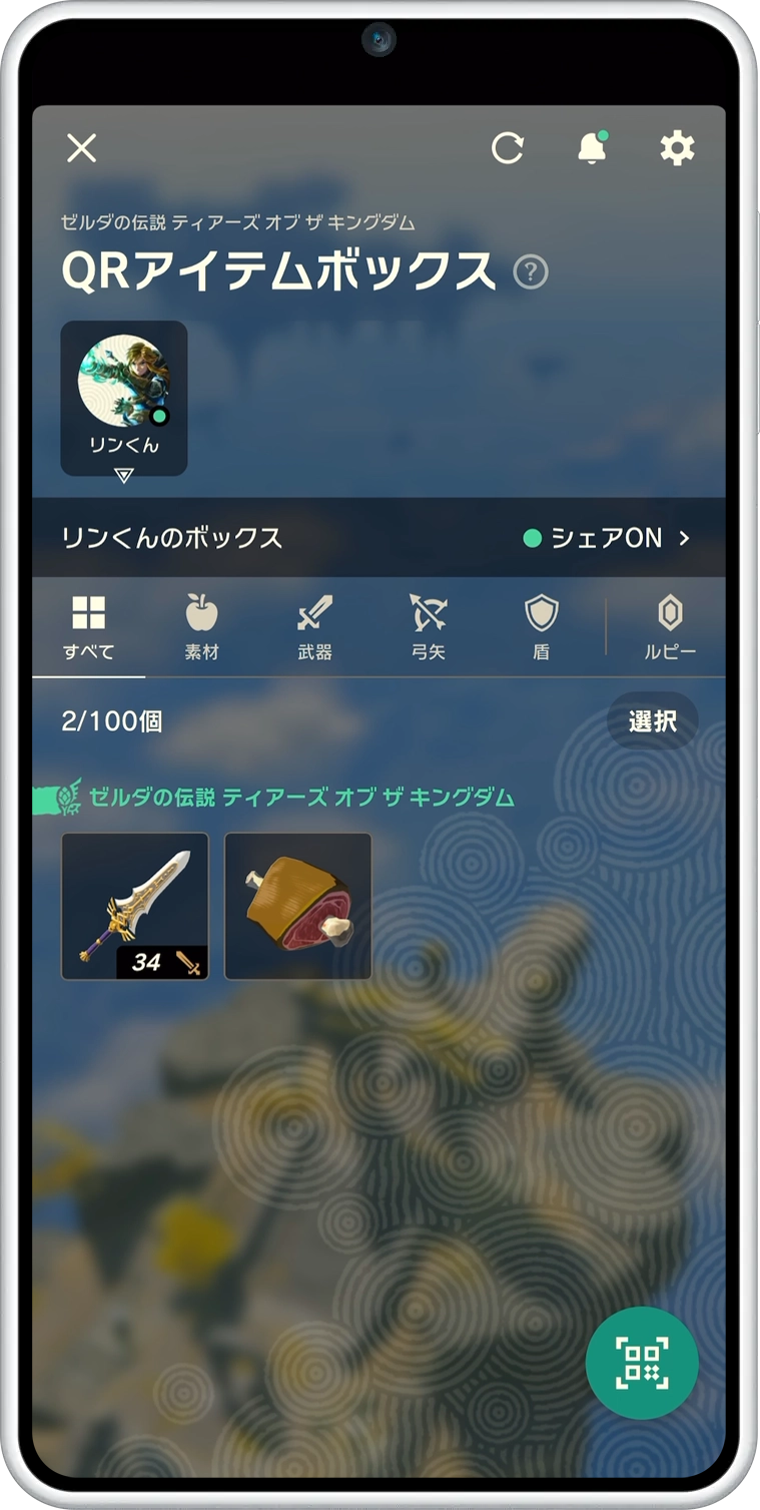Select the リンくん profile card
The height and width of the screenshot is (1510, 760).
point(124,398)
